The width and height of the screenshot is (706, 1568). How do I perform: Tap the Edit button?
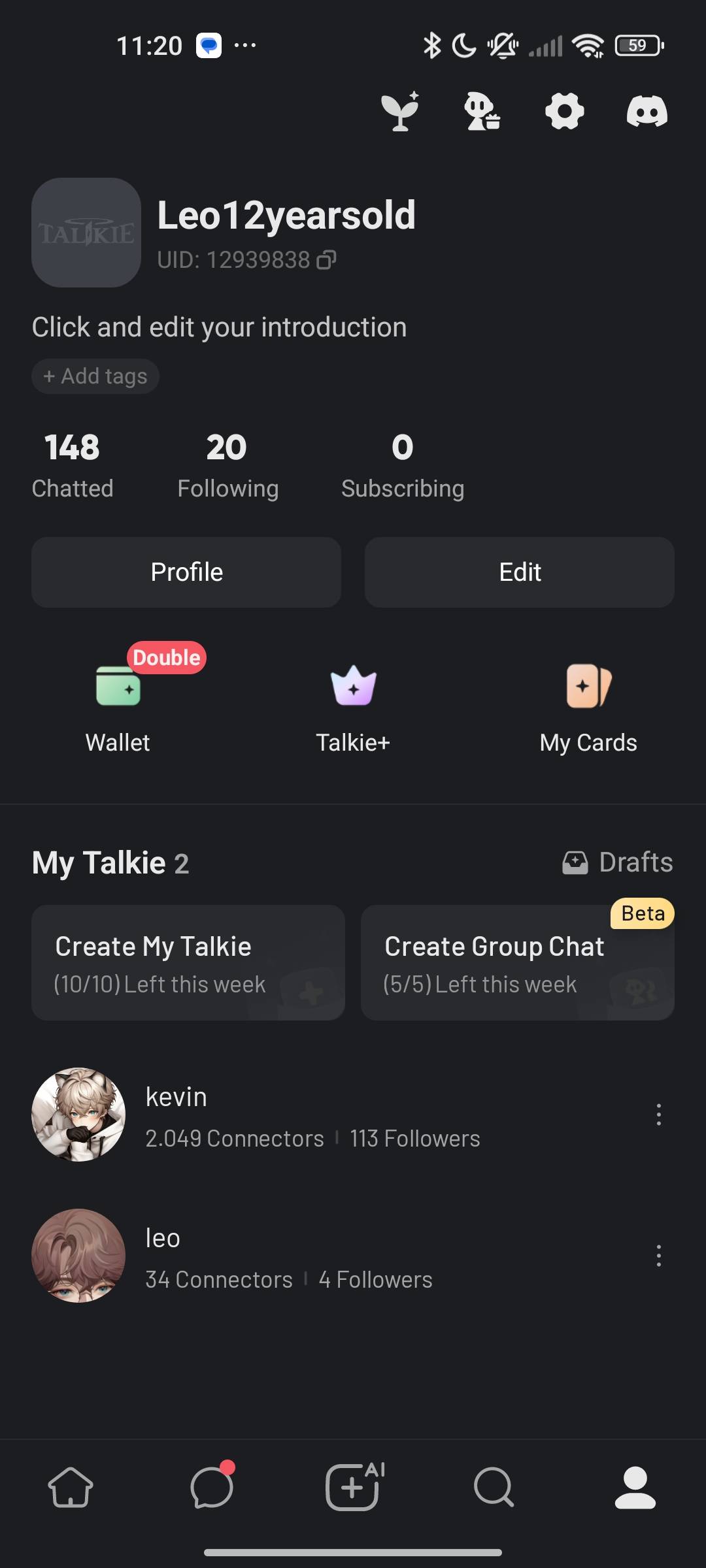point(520,572)
